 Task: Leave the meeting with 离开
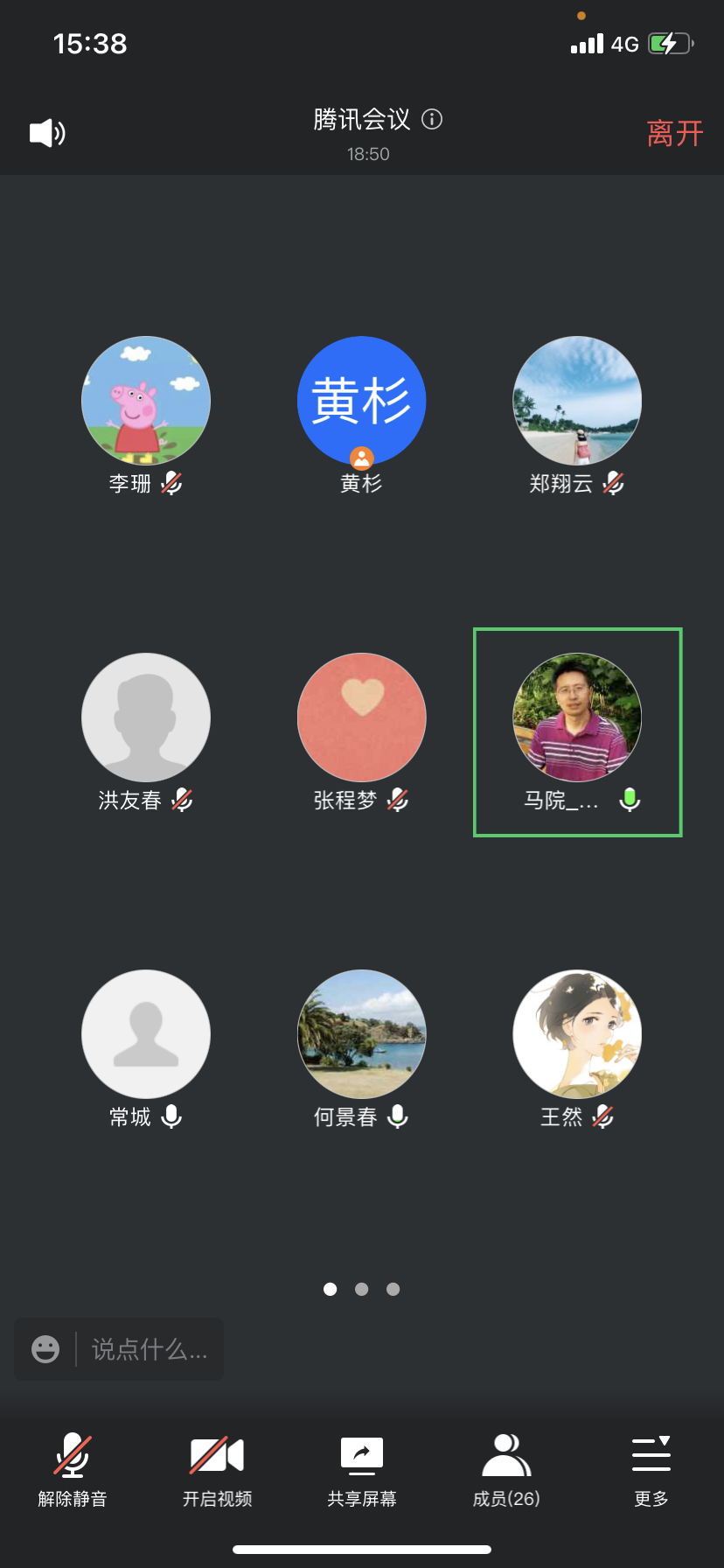[674, 134]
